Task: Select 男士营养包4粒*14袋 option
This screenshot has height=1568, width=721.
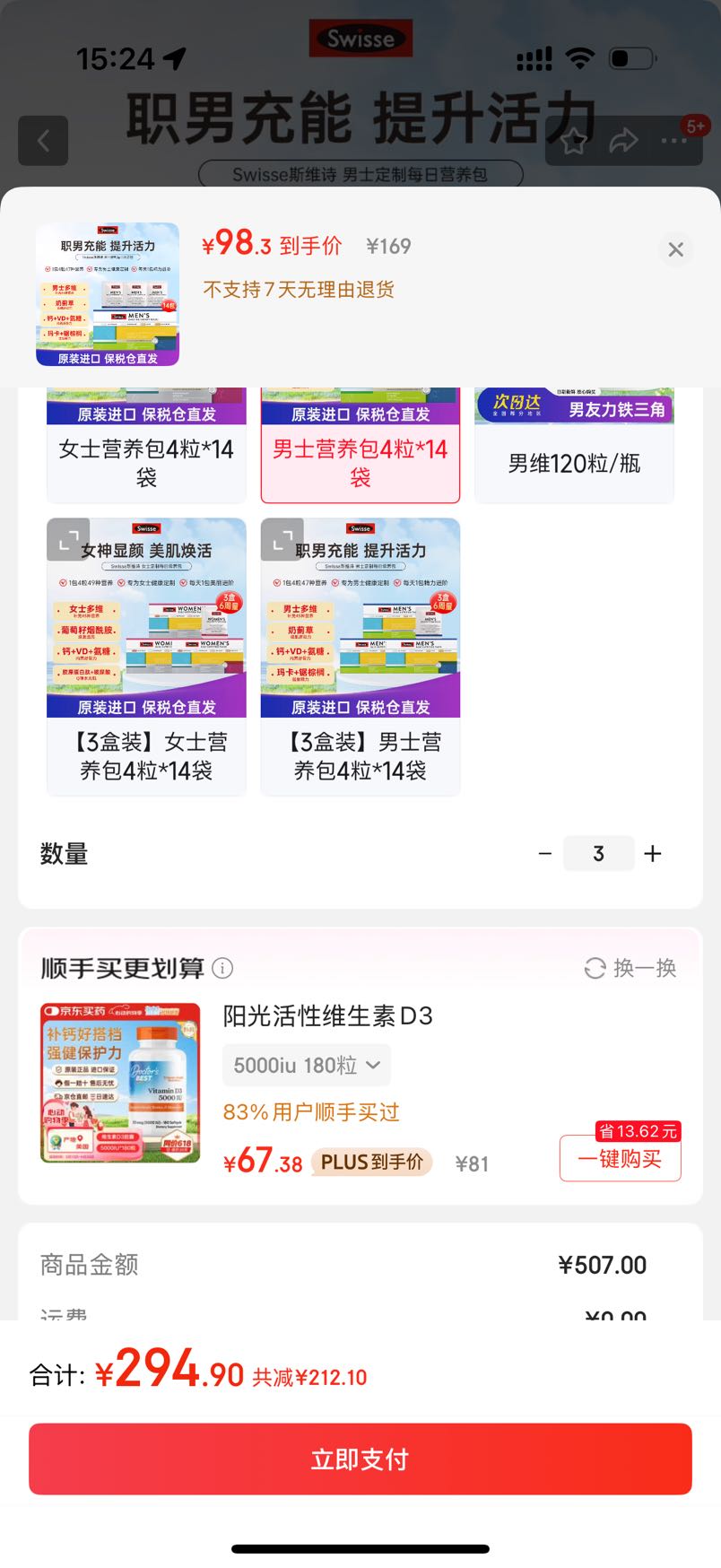Action: [360, 461]
